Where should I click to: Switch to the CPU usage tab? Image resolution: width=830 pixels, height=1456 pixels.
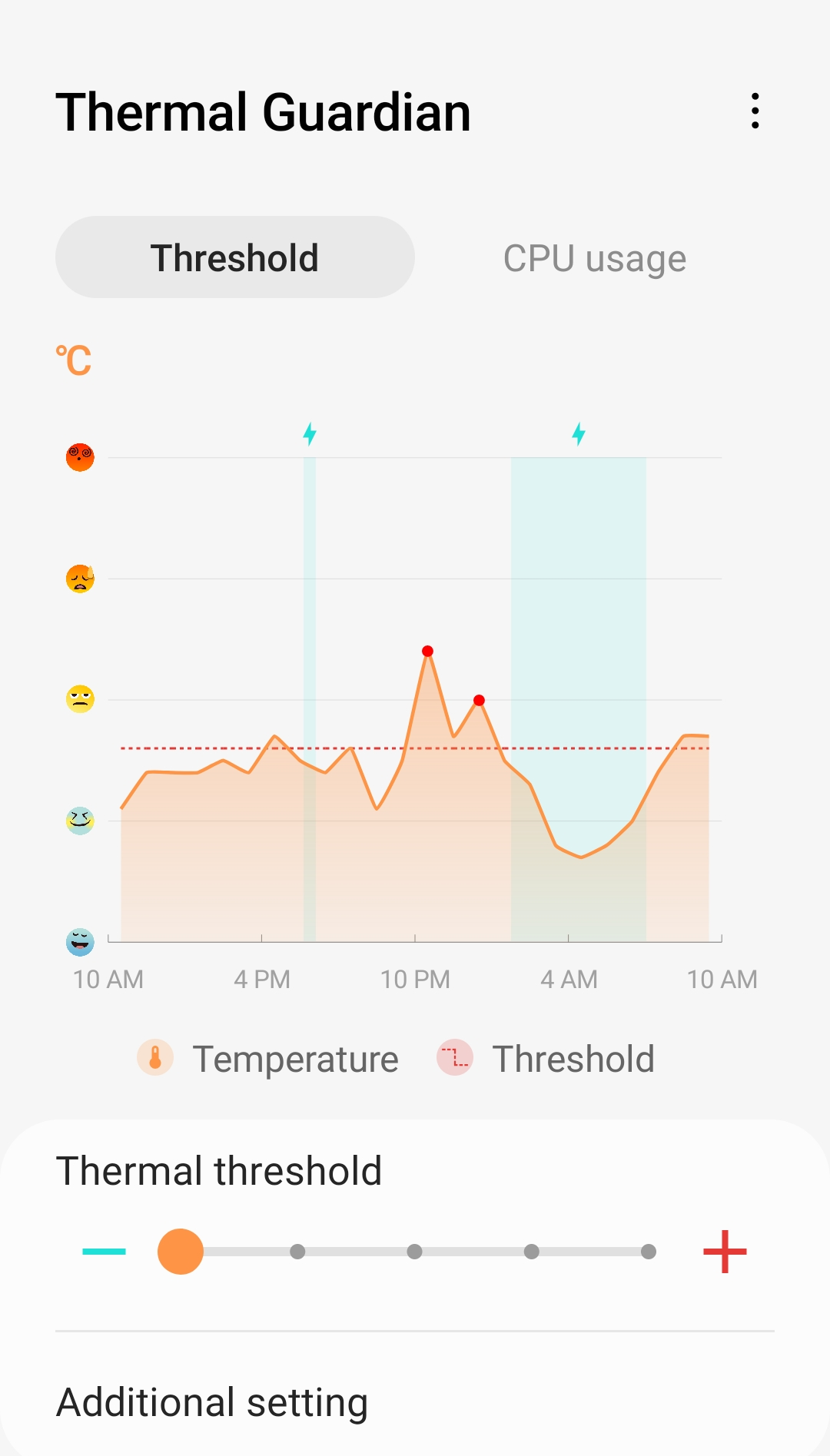[x=594, y=258]
